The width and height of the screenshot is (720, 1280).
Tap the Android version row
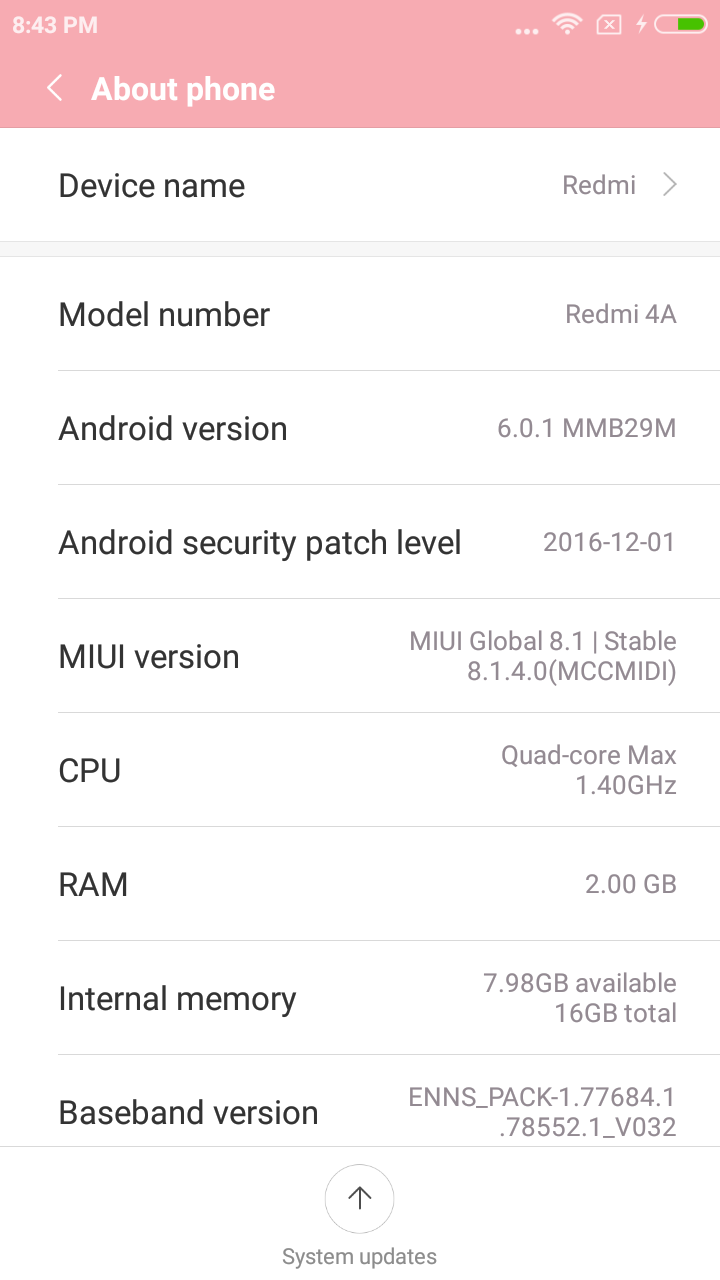pos(360,428)
